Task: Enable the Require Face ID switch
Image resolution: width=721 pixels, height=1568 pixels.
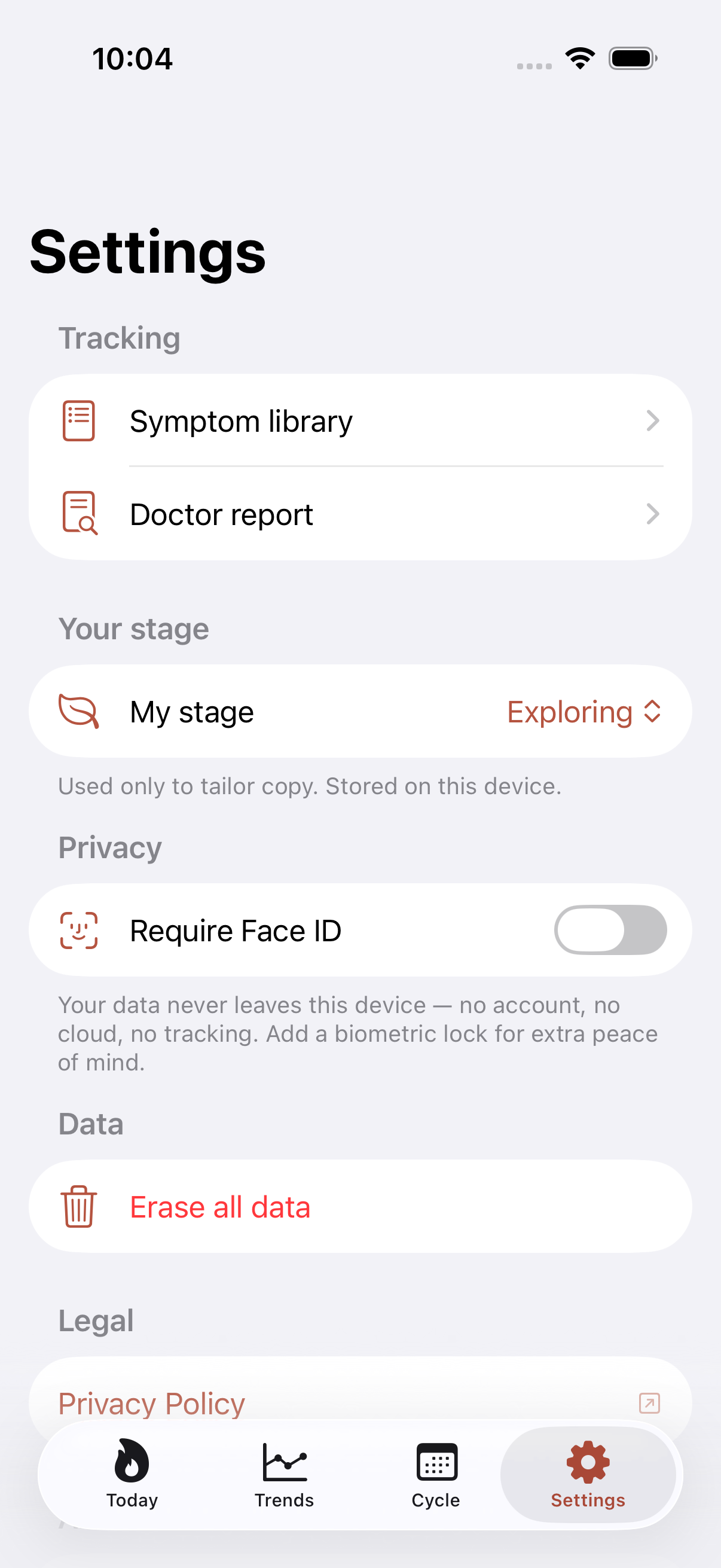Action: pos(610,929)
